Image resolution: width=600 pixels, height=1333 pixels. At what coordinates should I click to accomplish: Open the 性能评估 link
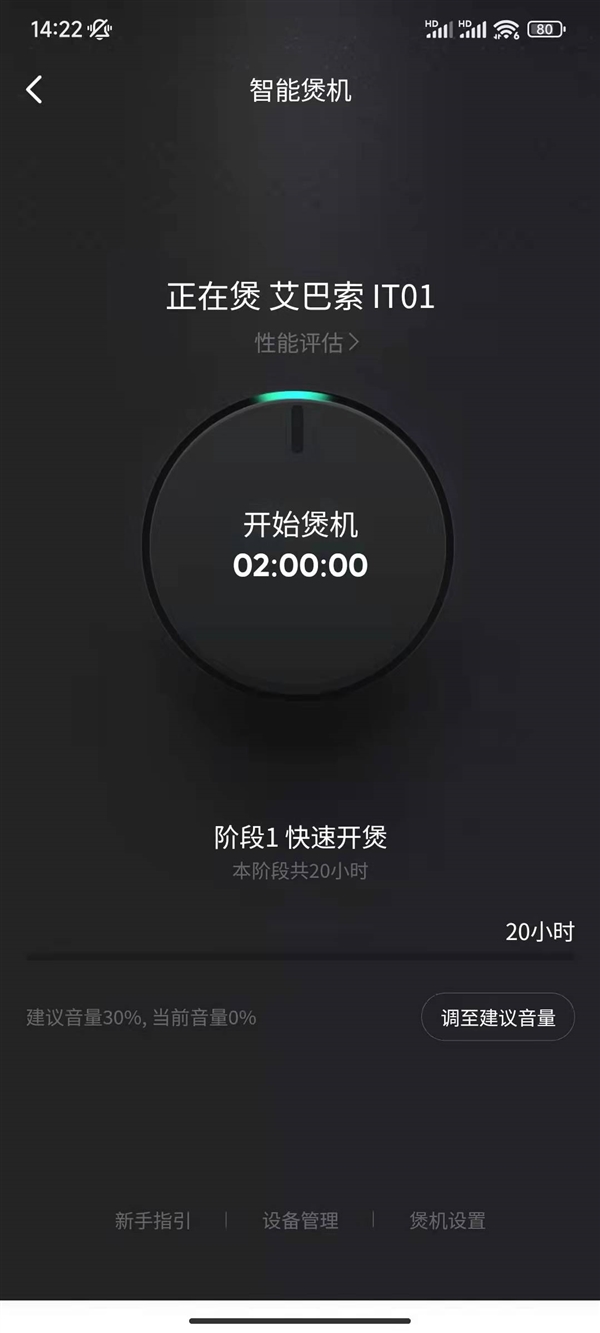coord(306,343)
